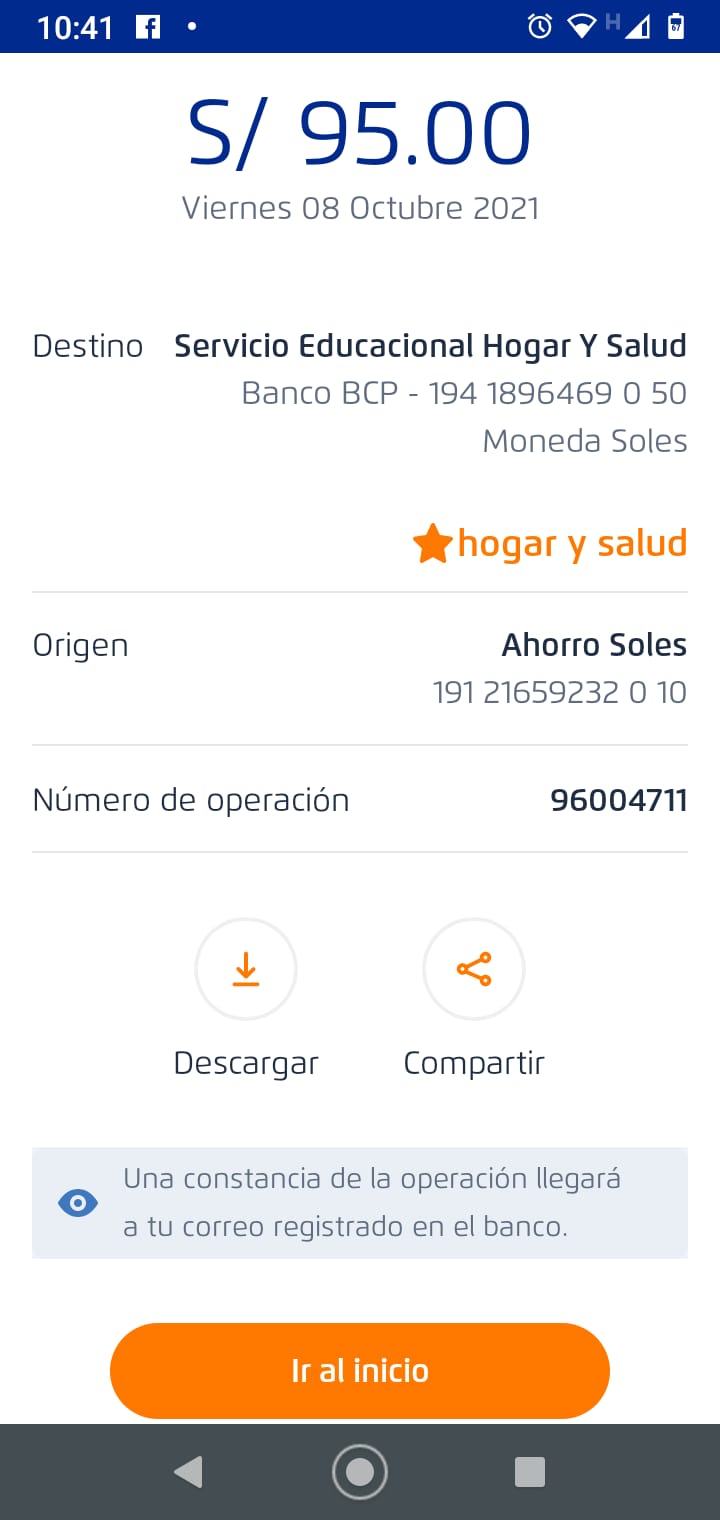Viewport: 720px width, 1520px height.
Task: Open the system home screen
Action: pos(360,1472)
